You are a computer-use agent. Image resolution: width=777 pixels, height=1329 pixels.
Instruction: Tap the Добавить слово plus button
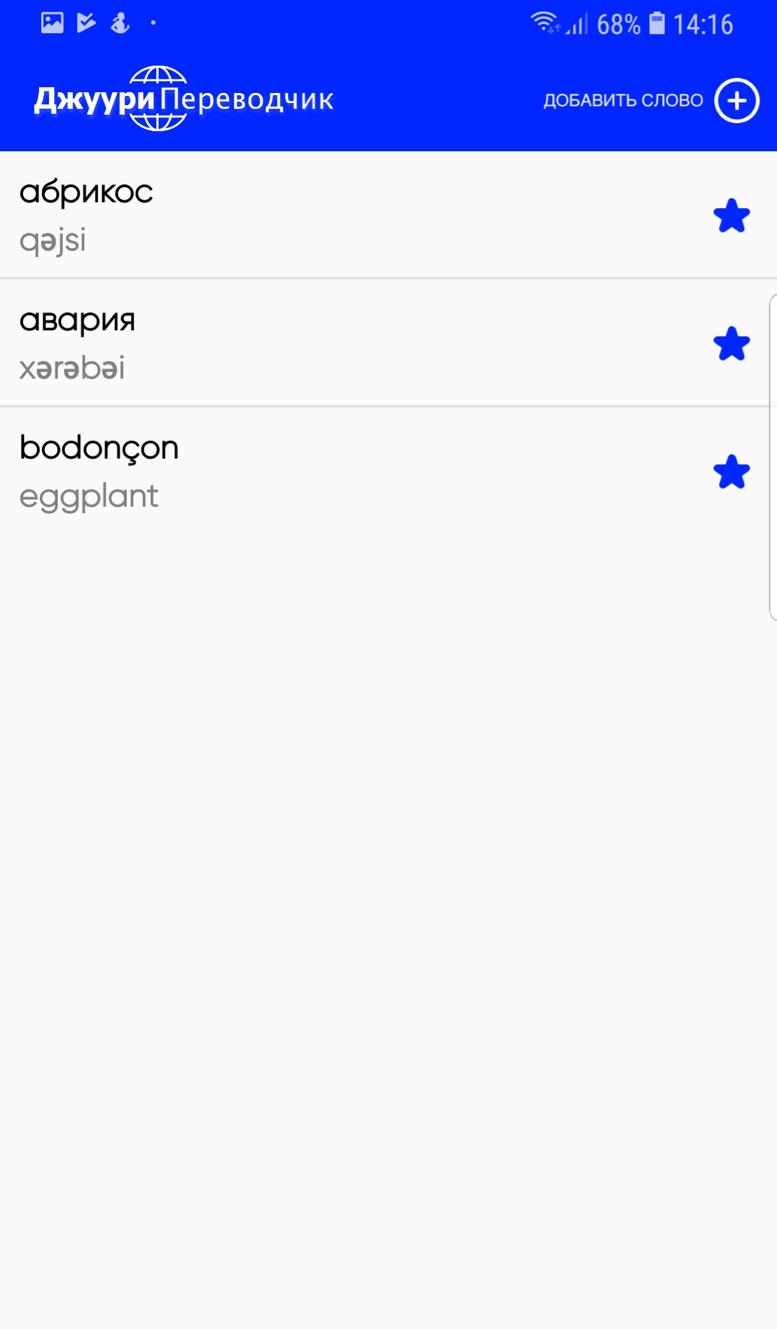tap(736, 101)
